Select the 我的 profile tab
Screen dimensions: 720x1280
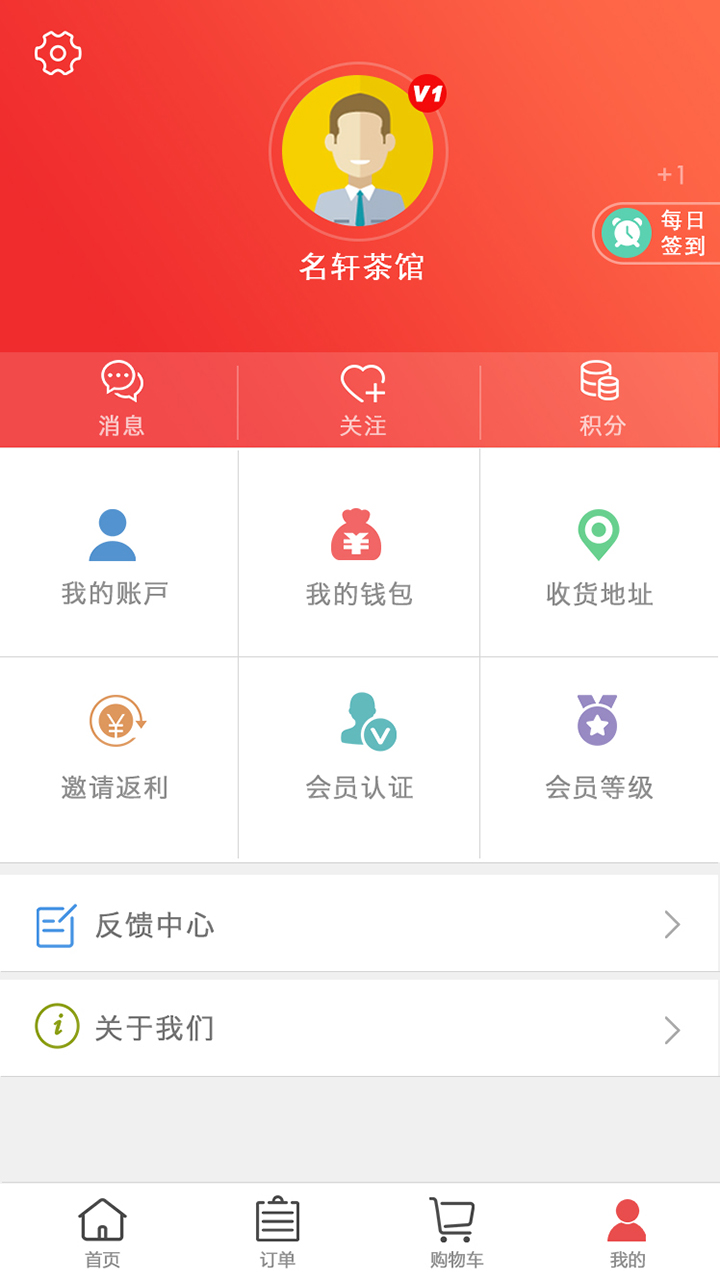627,1232
